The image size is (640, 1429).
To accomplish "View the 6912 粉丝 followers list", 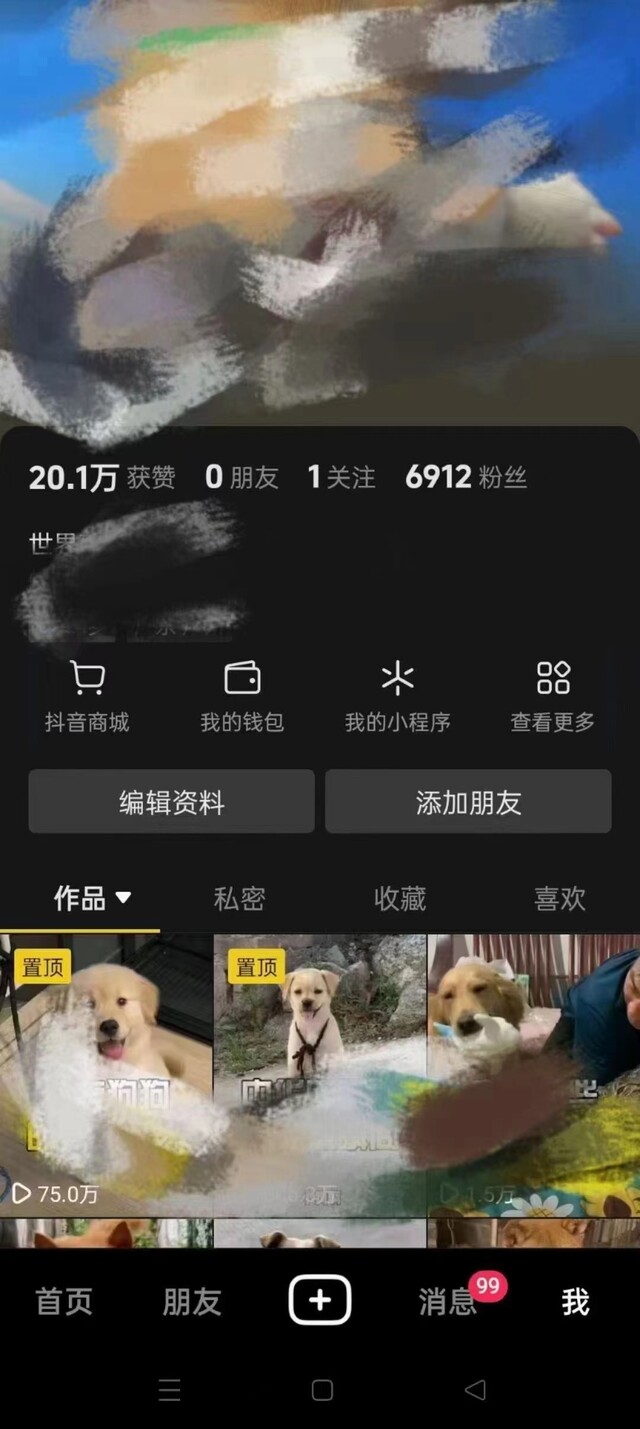I will pos(466,477).
